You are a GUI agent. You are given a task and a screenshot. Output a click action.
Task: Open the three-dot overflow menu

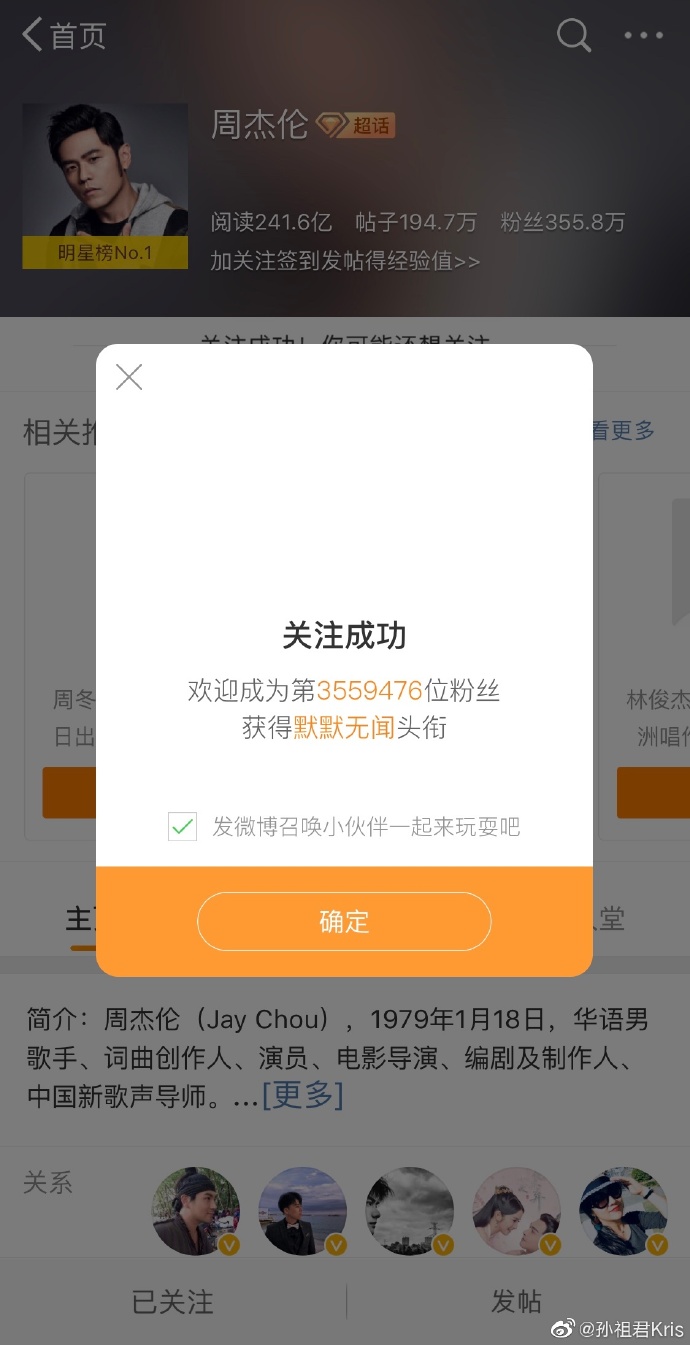coord(643,36)
